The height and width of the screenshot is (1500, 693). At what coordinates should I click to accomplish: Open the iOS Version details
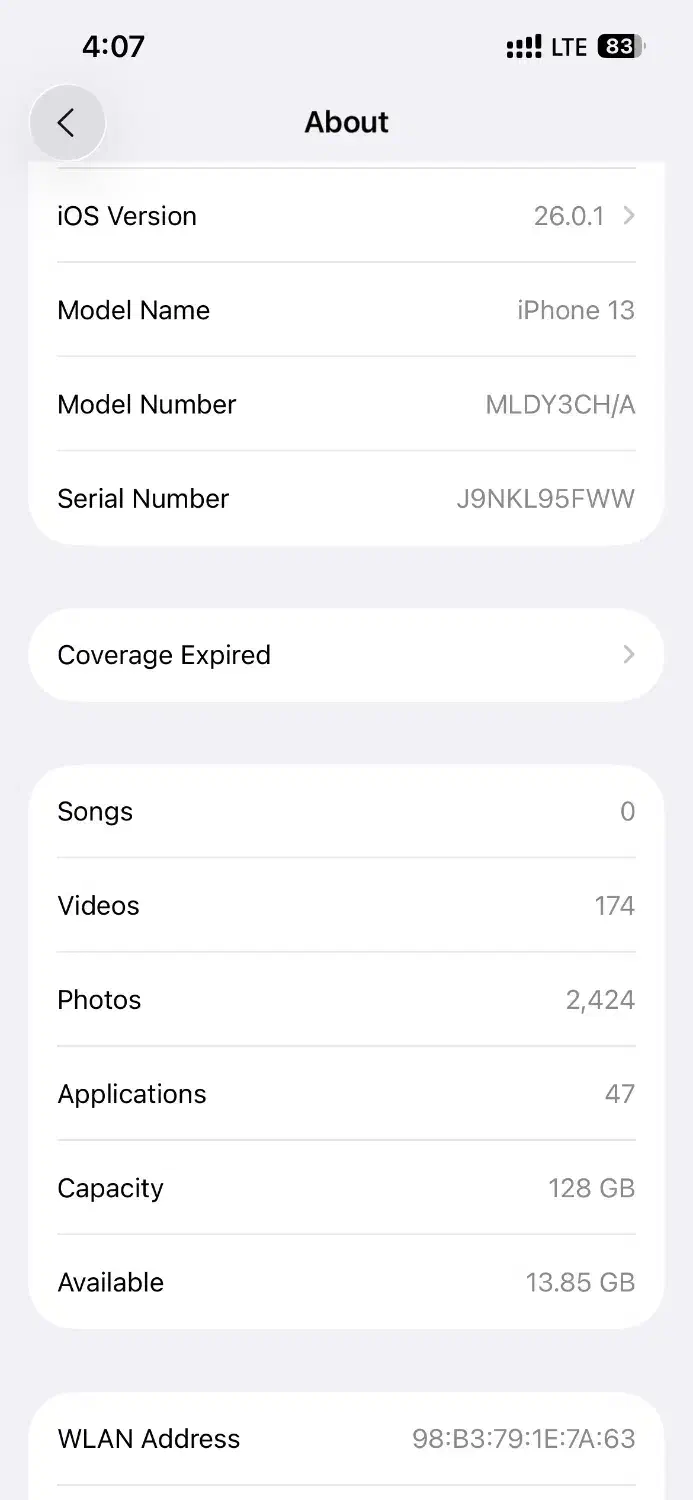tap(346, 216)
